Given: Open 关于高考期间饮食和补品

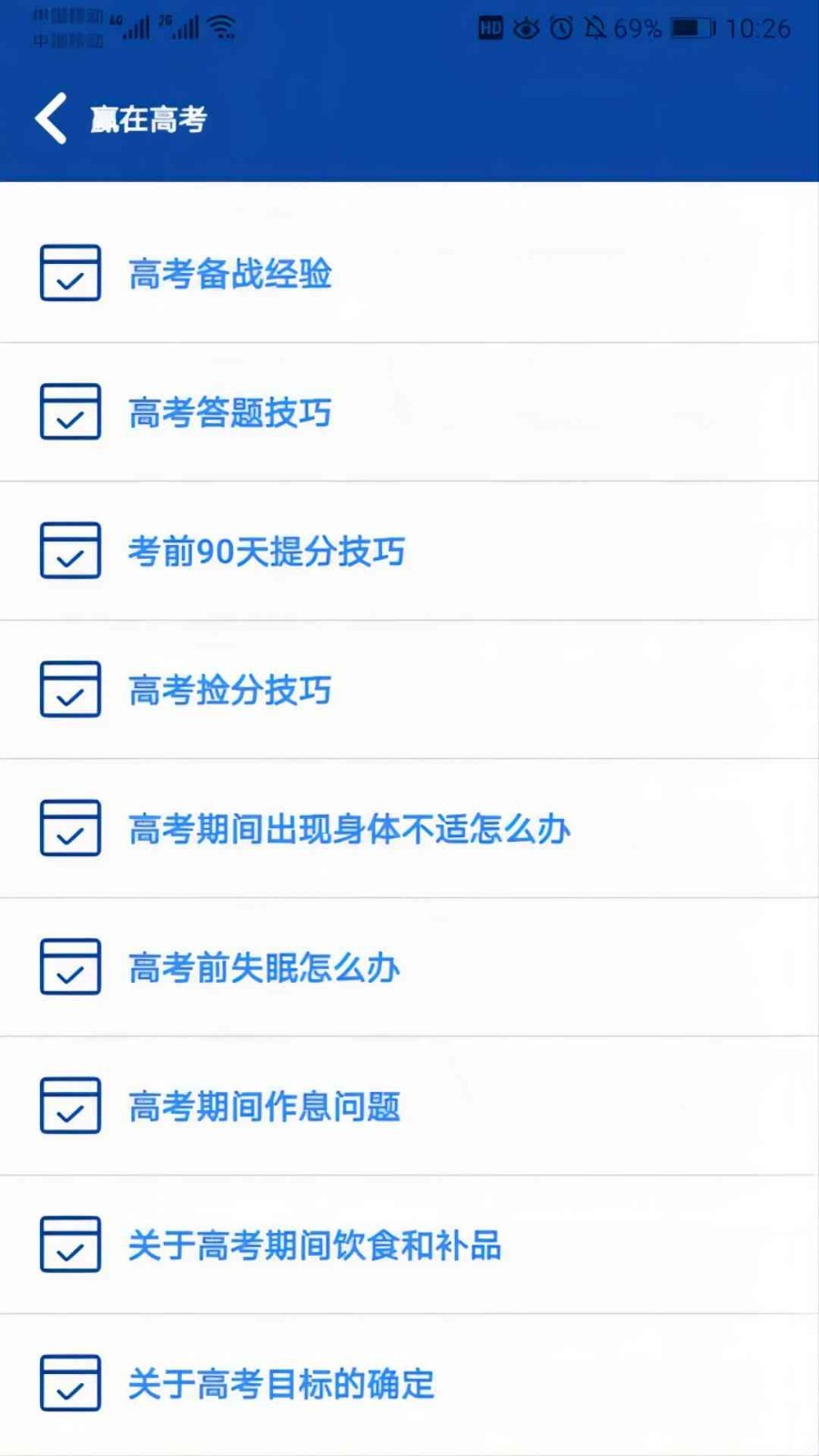Looking at the screenshot, I should coord(409,1245).
